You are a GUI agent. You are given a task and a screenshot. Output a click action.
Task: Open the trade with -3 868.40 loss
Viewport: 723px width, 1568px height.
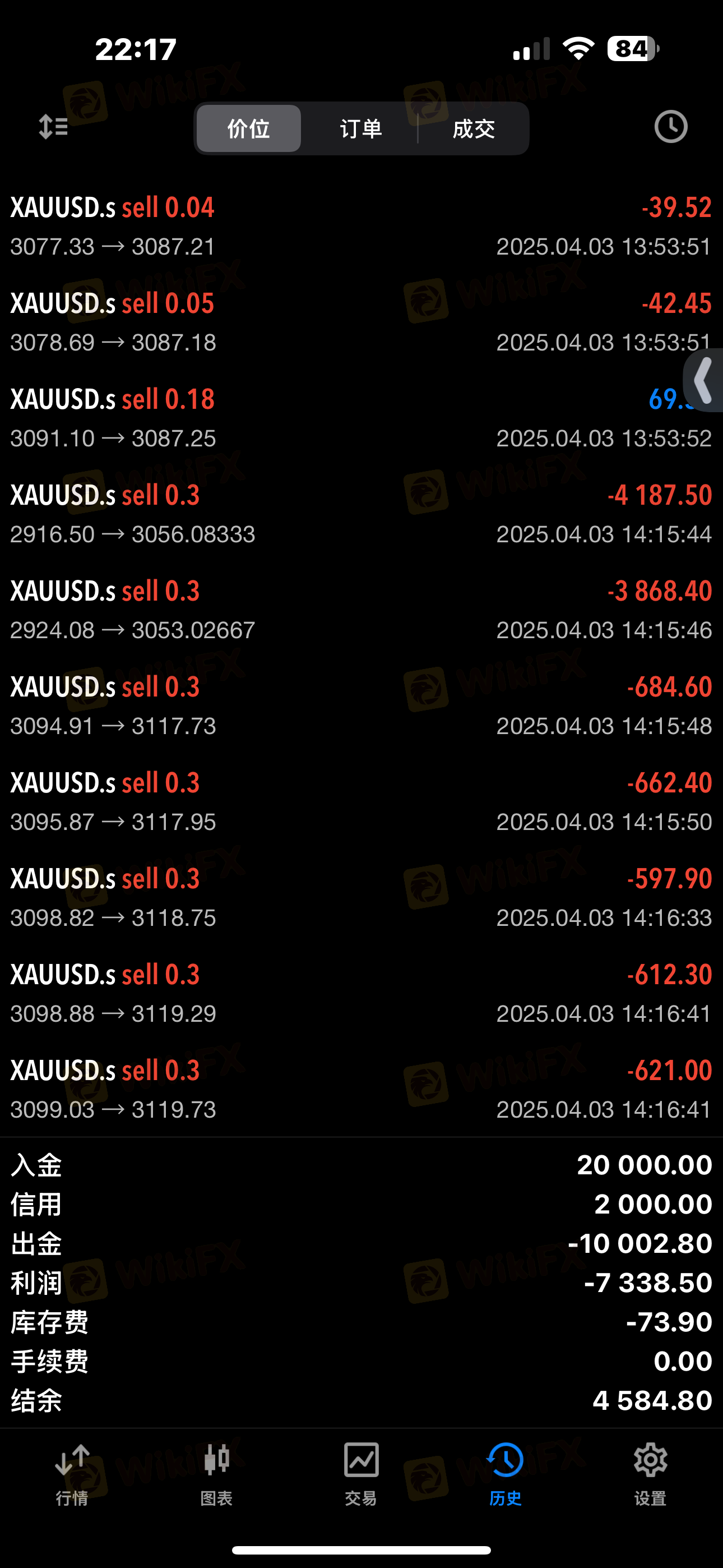click(x=361, y=609)
